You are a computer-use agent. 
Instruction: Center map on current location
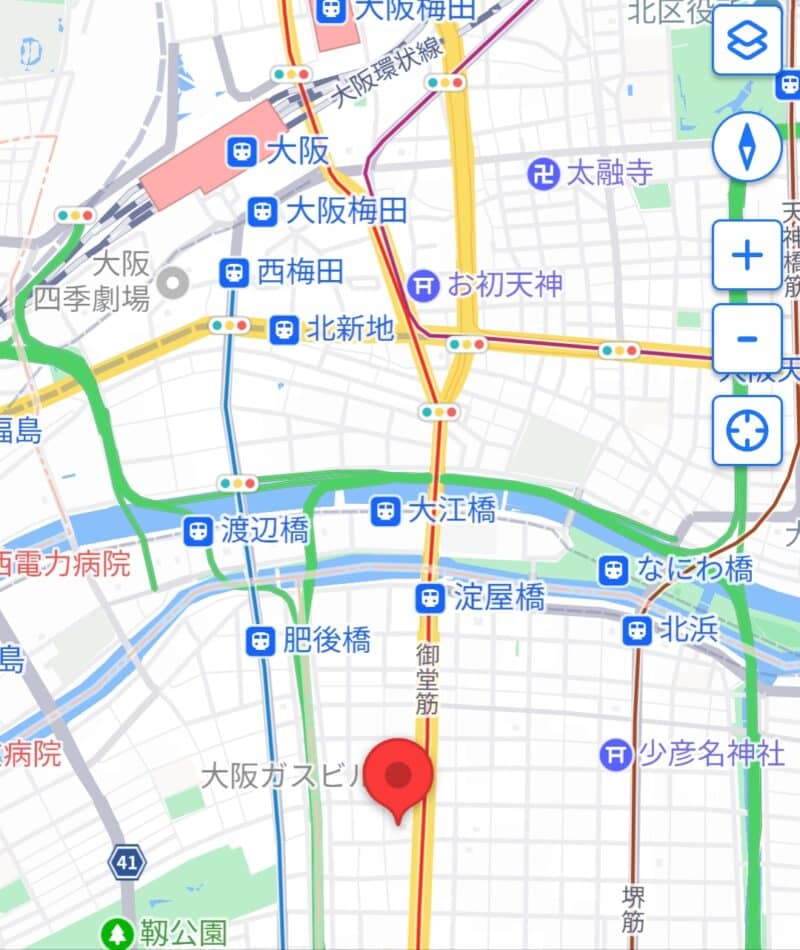pyautogui.click(x=747, y=431)
